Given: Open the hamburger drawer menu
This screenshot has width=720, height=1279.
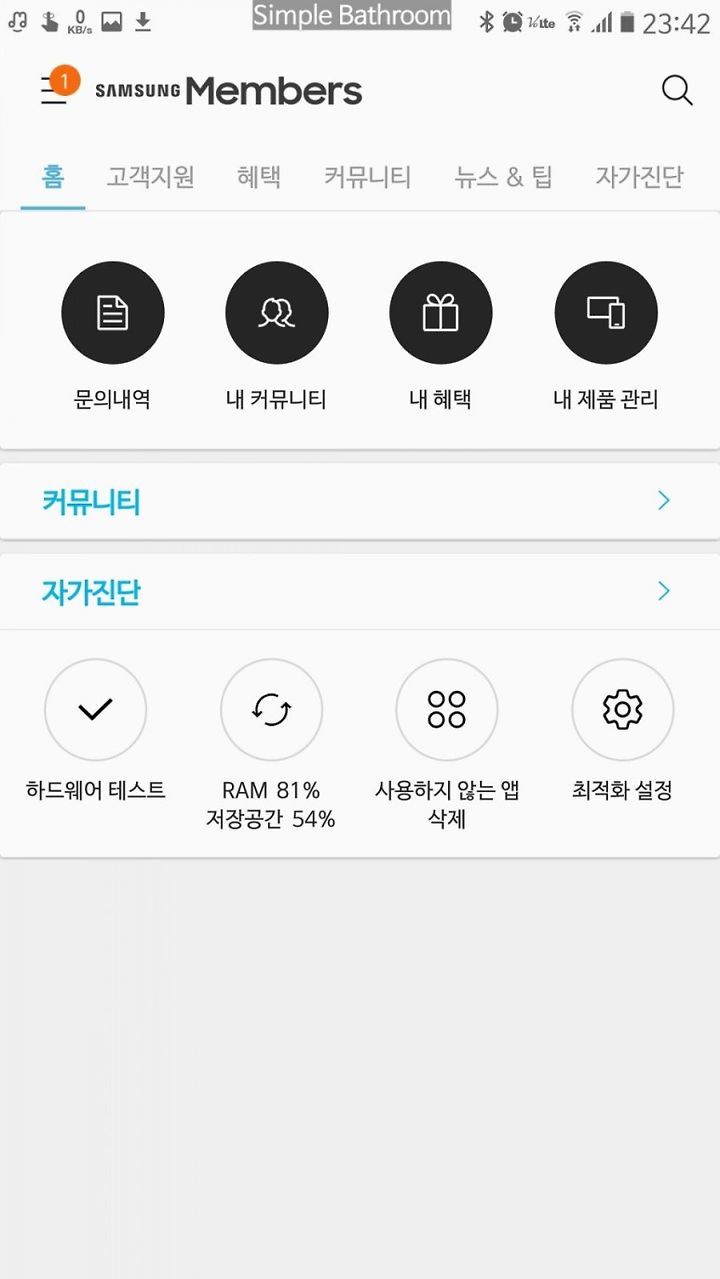Looking at the screenshot, I should [x=53, y=90].
